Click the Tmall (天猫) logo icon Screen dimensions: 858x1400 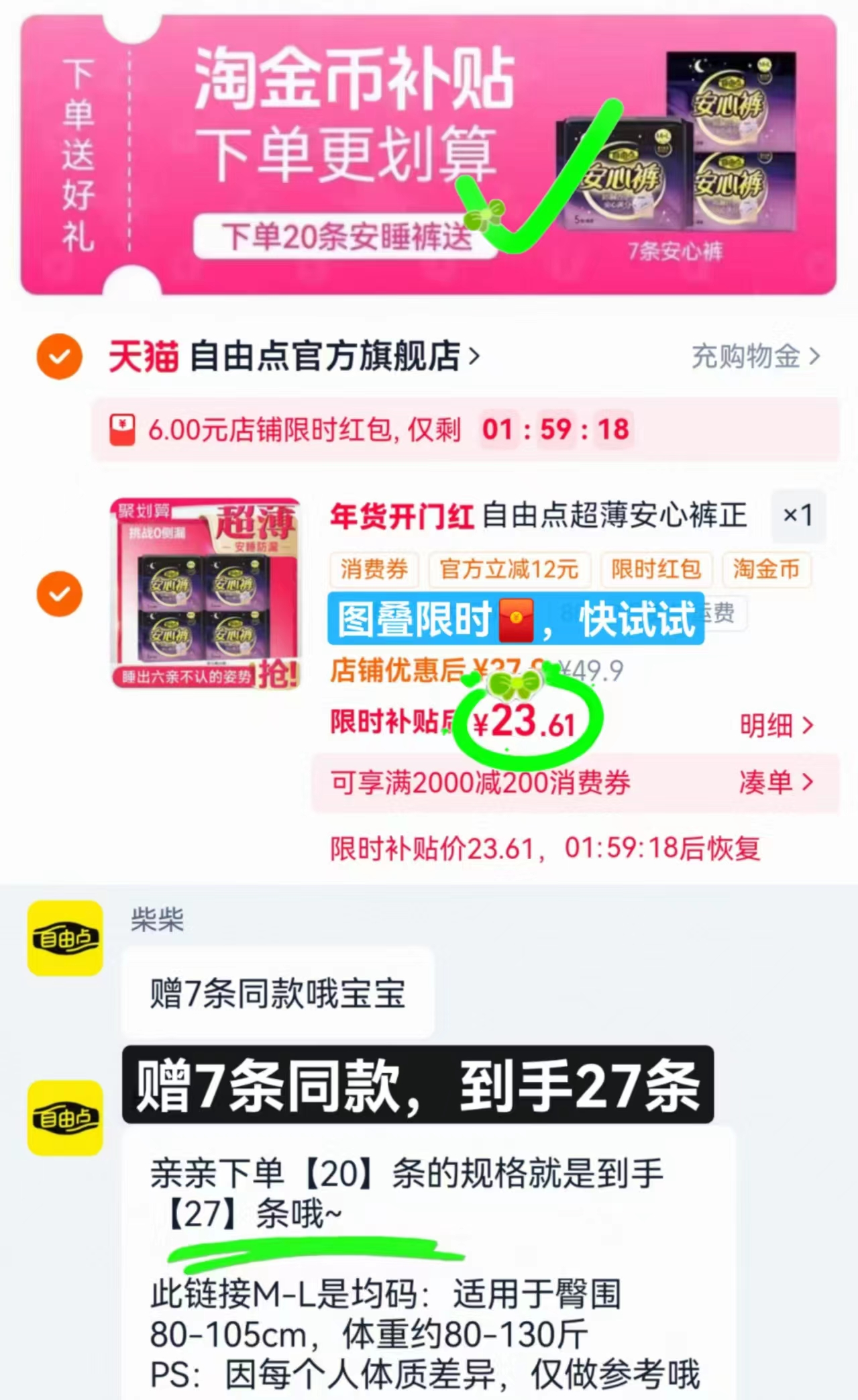coord(144,357)
